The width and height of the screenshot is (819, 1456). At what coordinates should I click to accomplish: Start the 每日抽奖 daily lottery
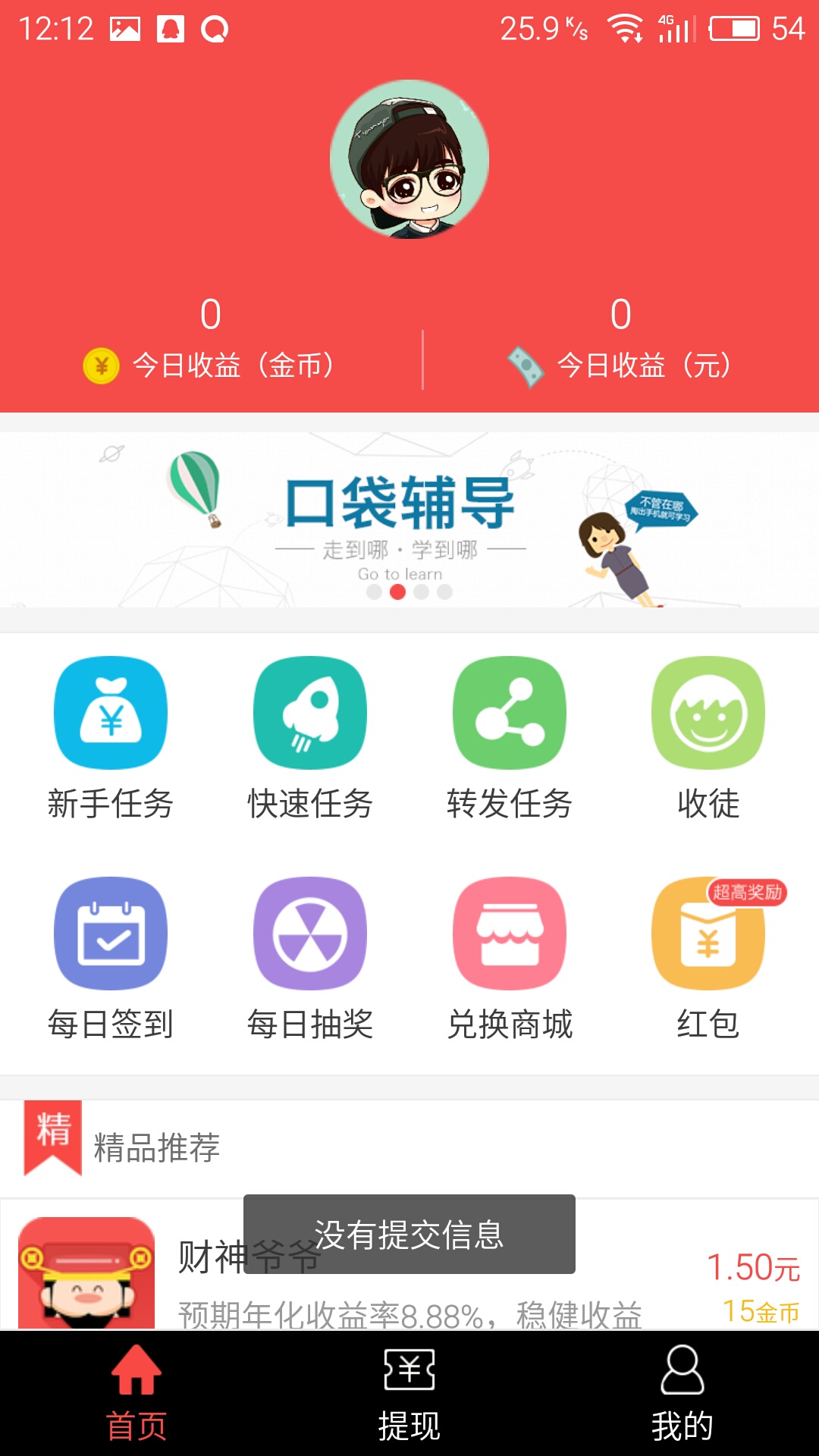coord(309,933)
